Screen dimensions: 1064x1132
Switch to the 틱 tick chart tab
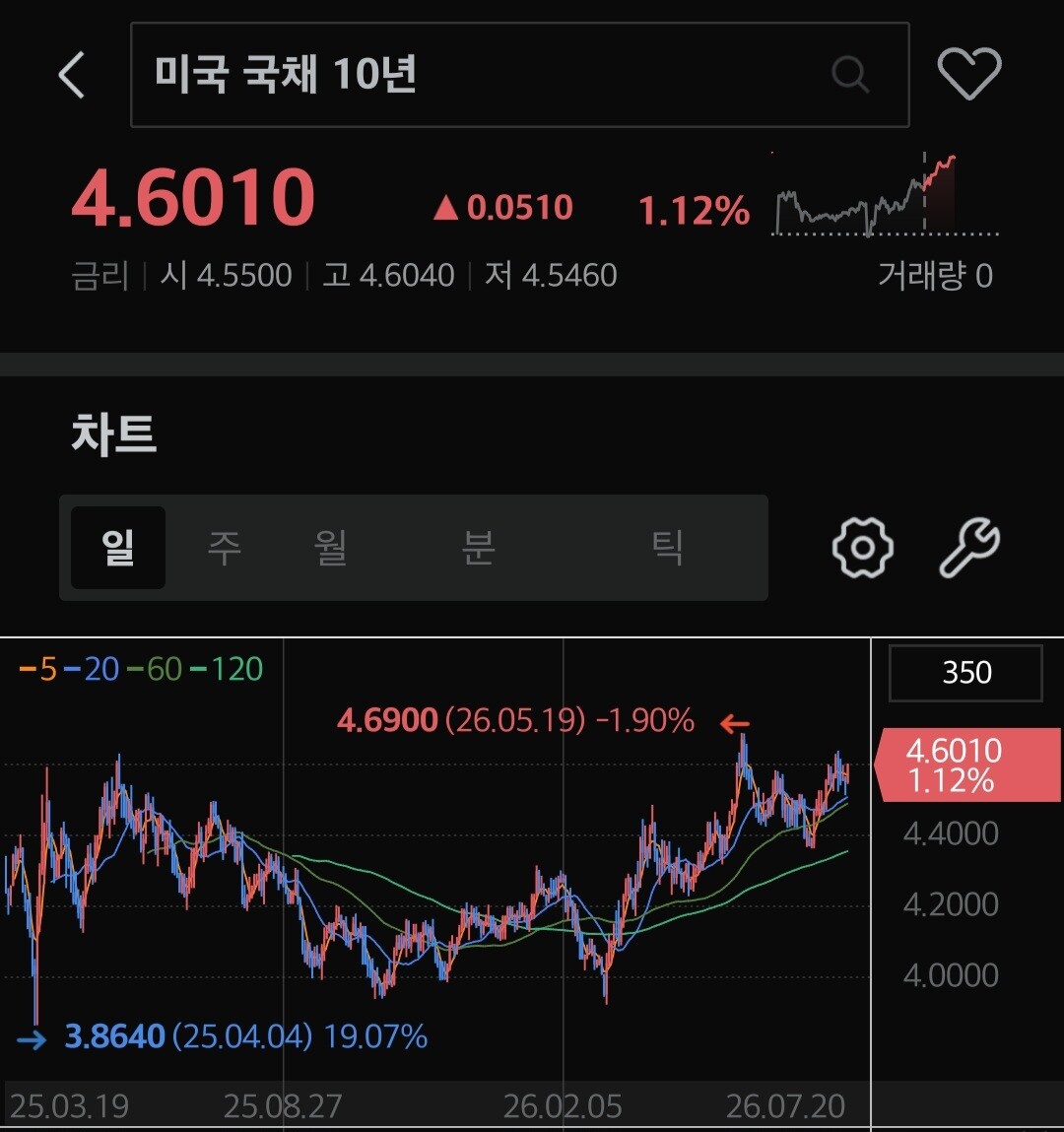(667, 547)
